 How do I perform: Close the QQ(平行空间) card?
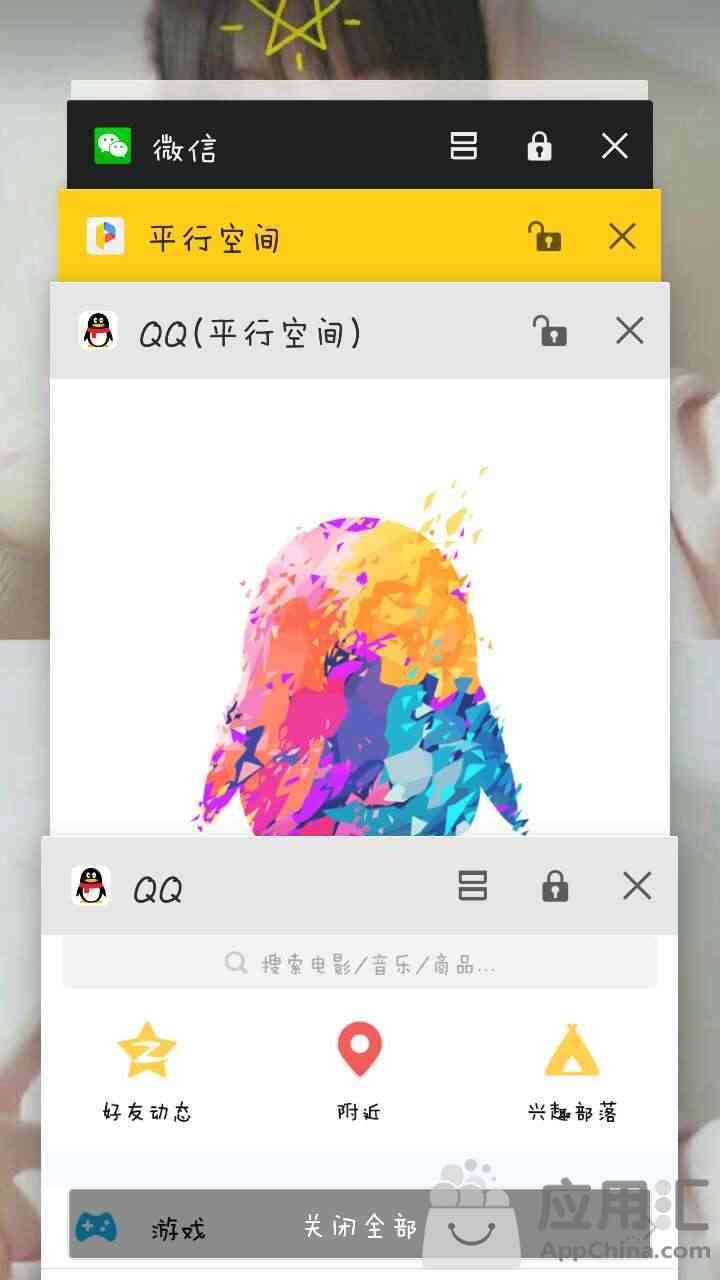pyautogui.click(x=629, y=331)
